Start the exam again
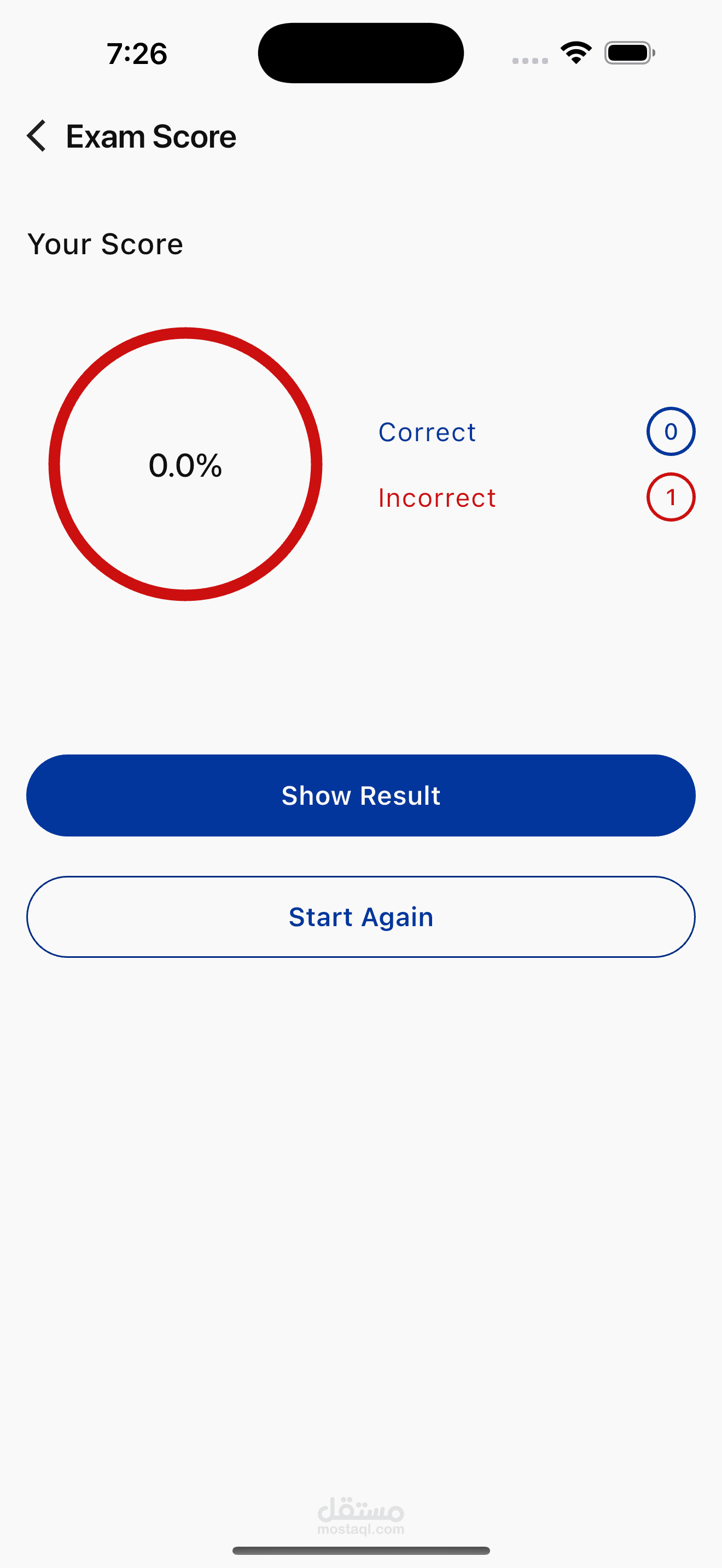 (360, 916)
